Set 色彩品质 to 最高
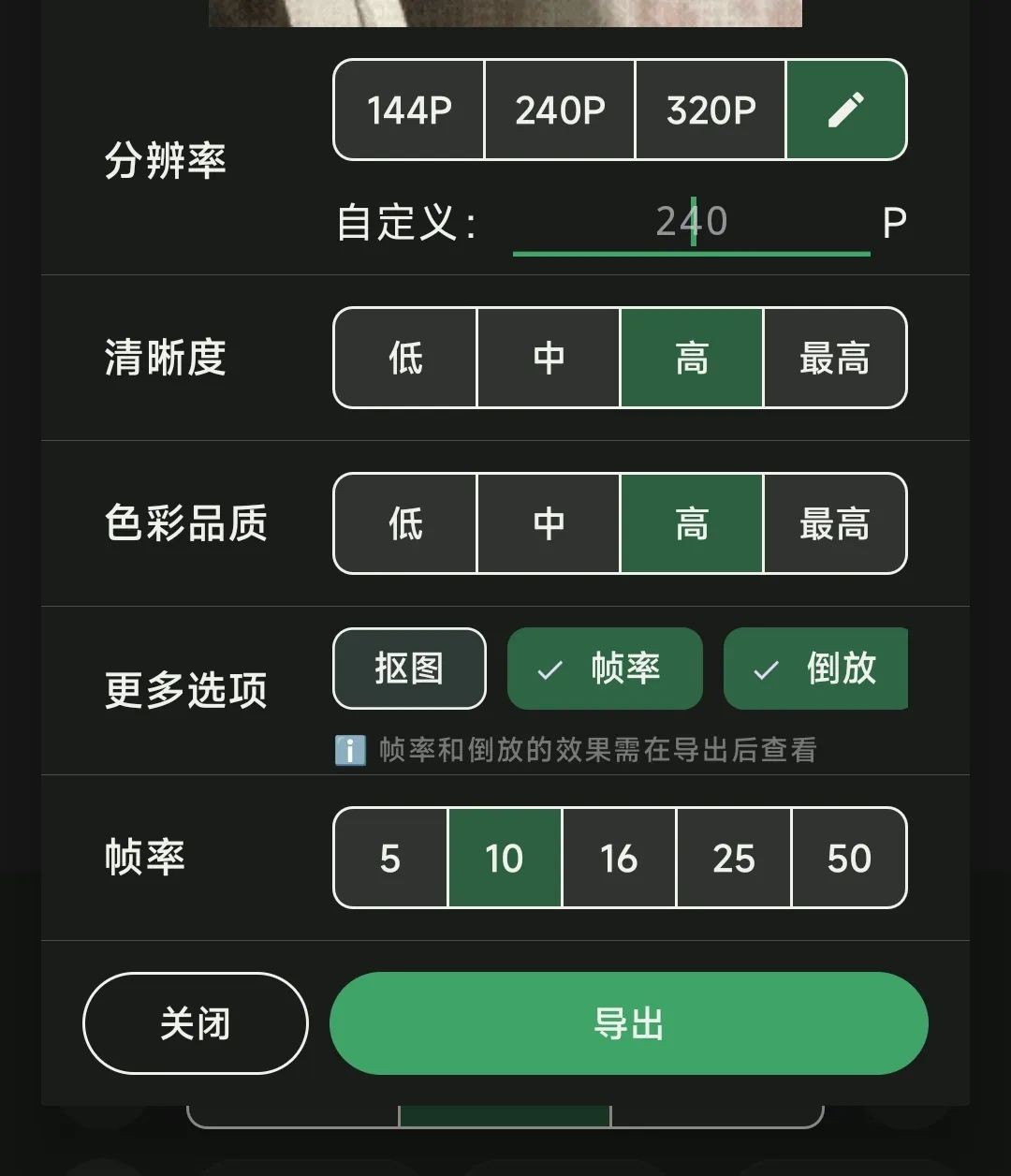The image size is (1011, 1176). 835,523
